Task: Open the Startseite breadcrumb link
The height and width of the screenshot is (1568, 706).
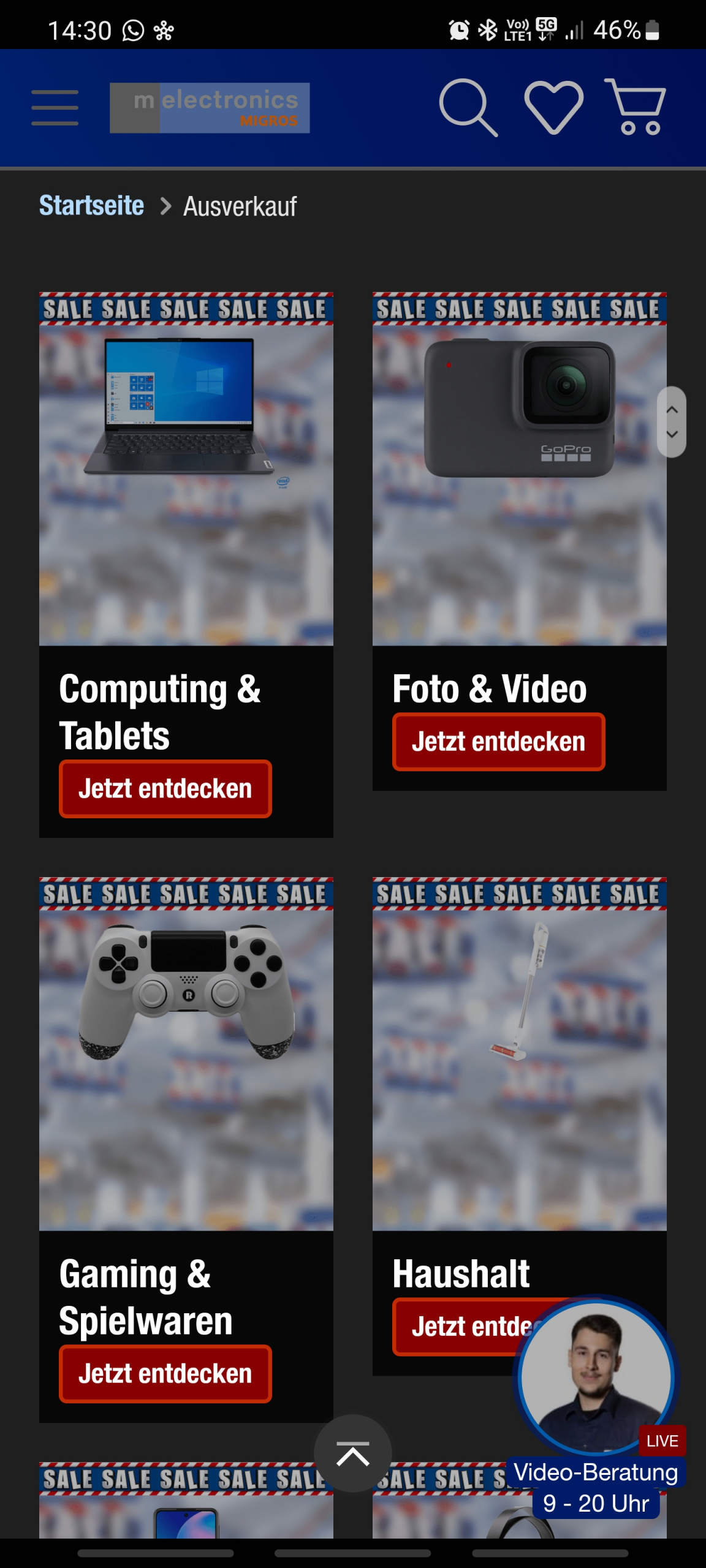Action: point(92,206)
